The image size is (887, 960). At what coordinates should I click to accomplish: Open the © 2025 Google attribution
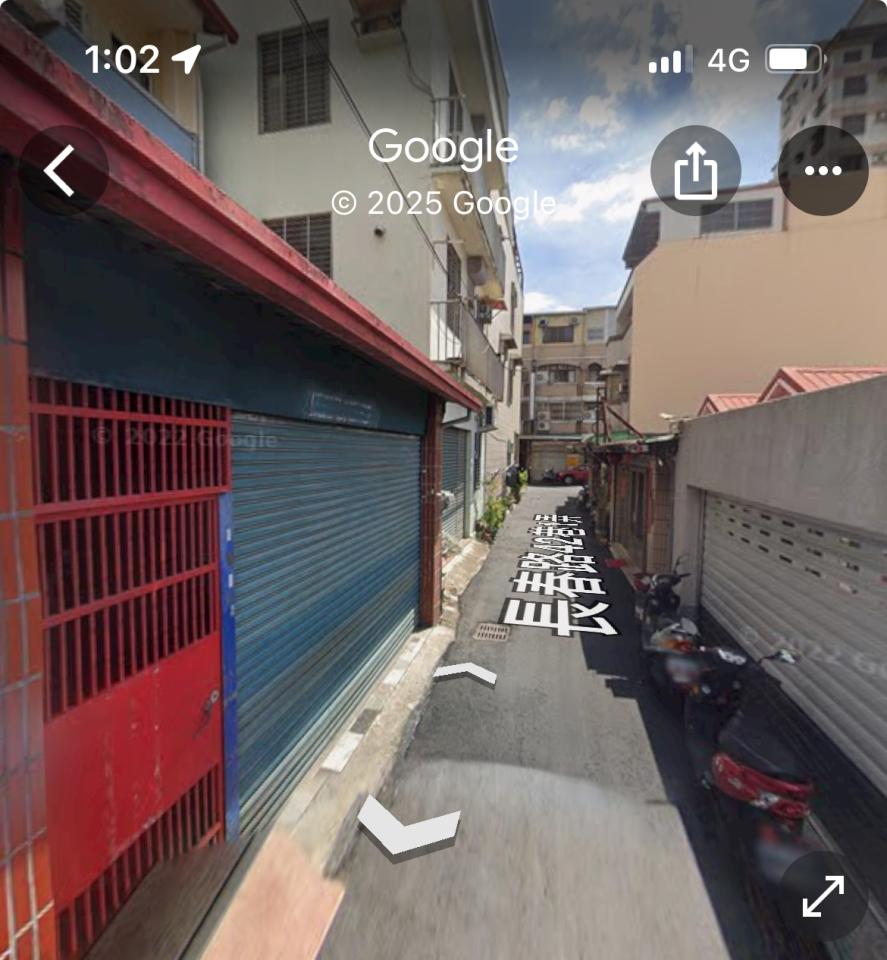[x=444, y=203]
